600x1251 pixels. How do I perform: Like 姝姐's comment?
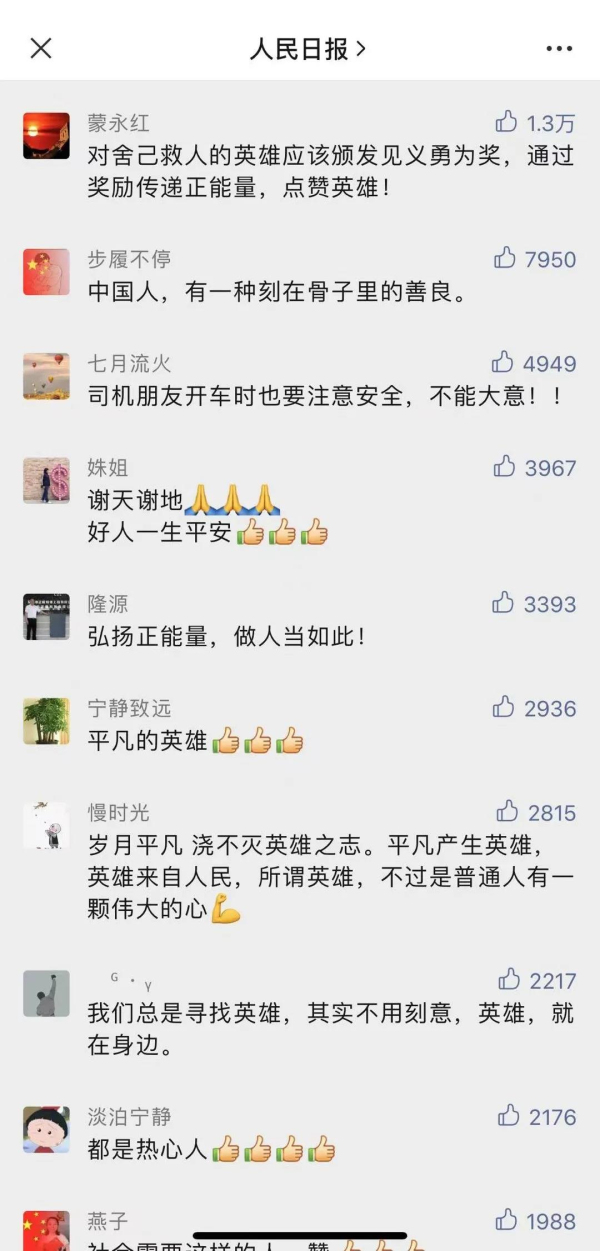(505, 467)
